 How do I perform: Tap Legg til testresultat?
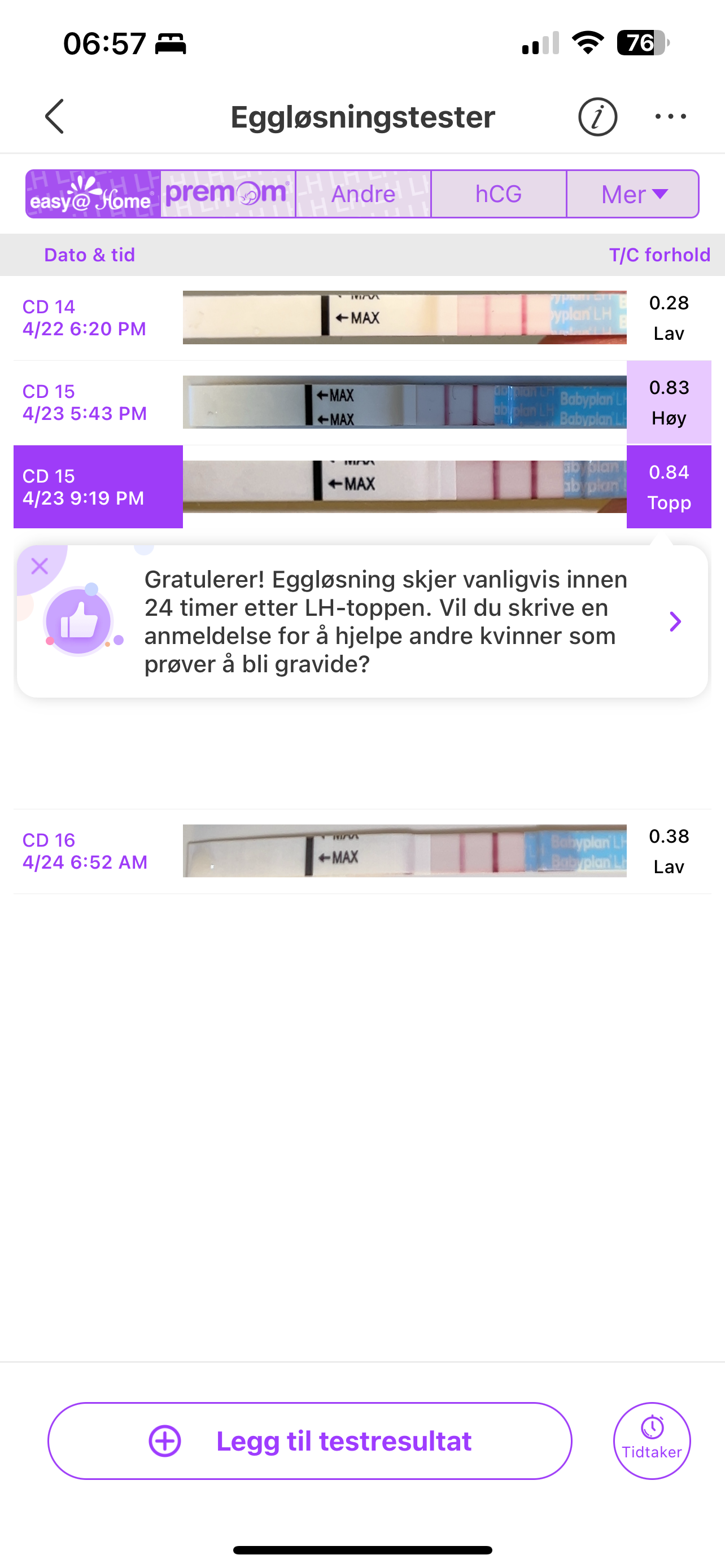click(310, 1441)
